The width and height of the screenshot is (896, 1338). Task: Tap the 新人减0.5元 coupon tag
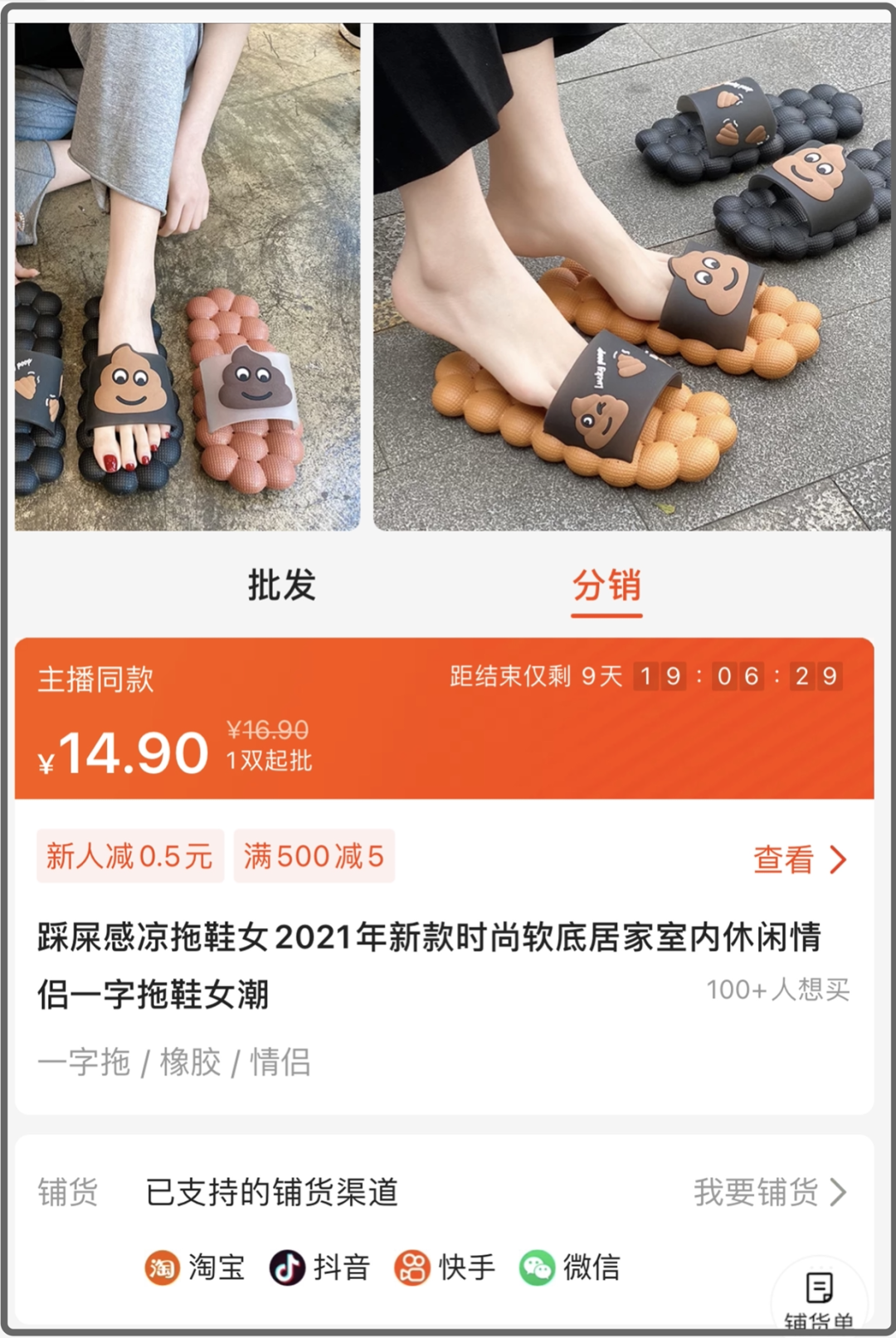(129, 856)
